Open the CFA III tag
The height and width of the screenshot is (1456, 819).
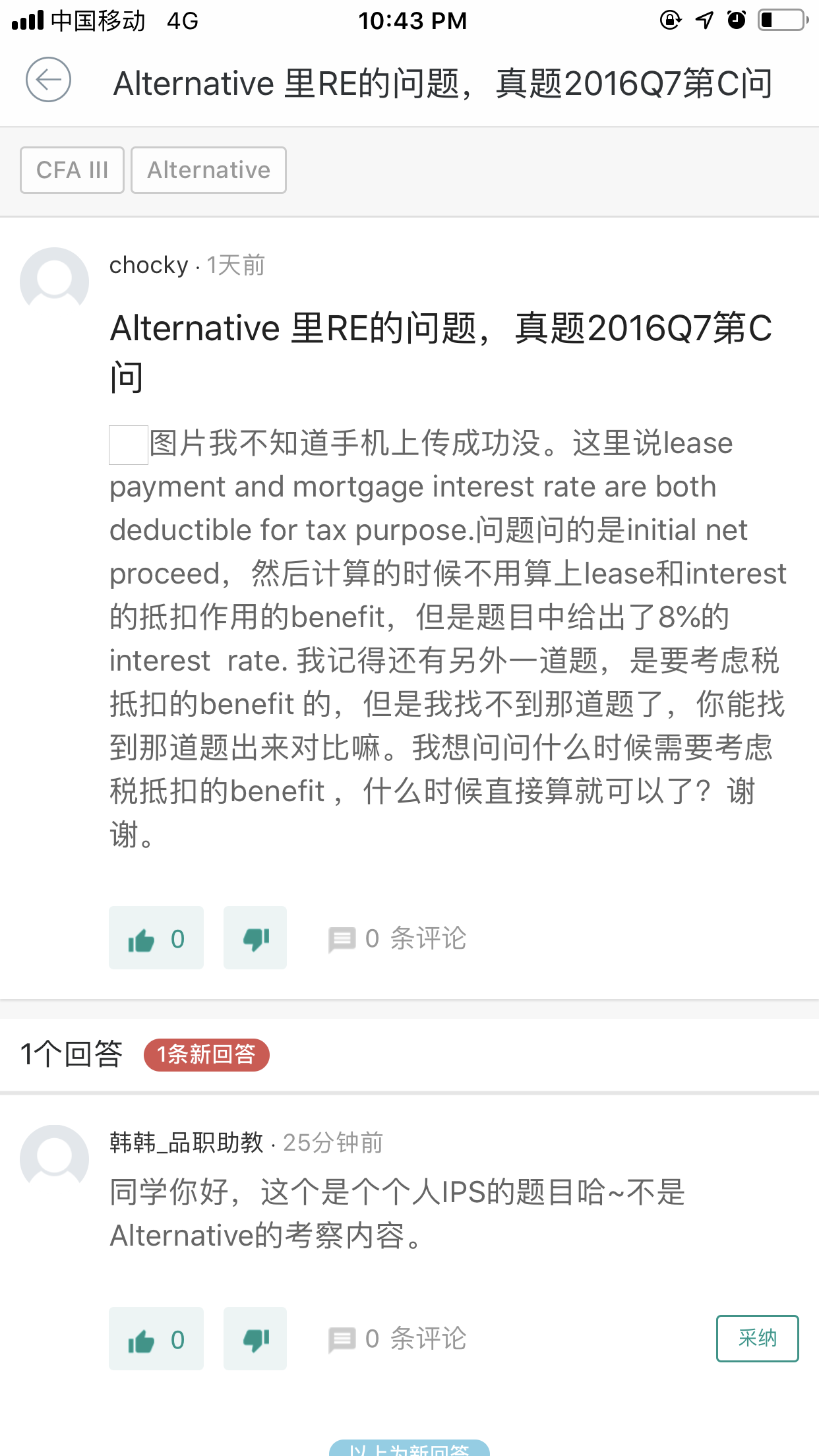coord(72,170)
